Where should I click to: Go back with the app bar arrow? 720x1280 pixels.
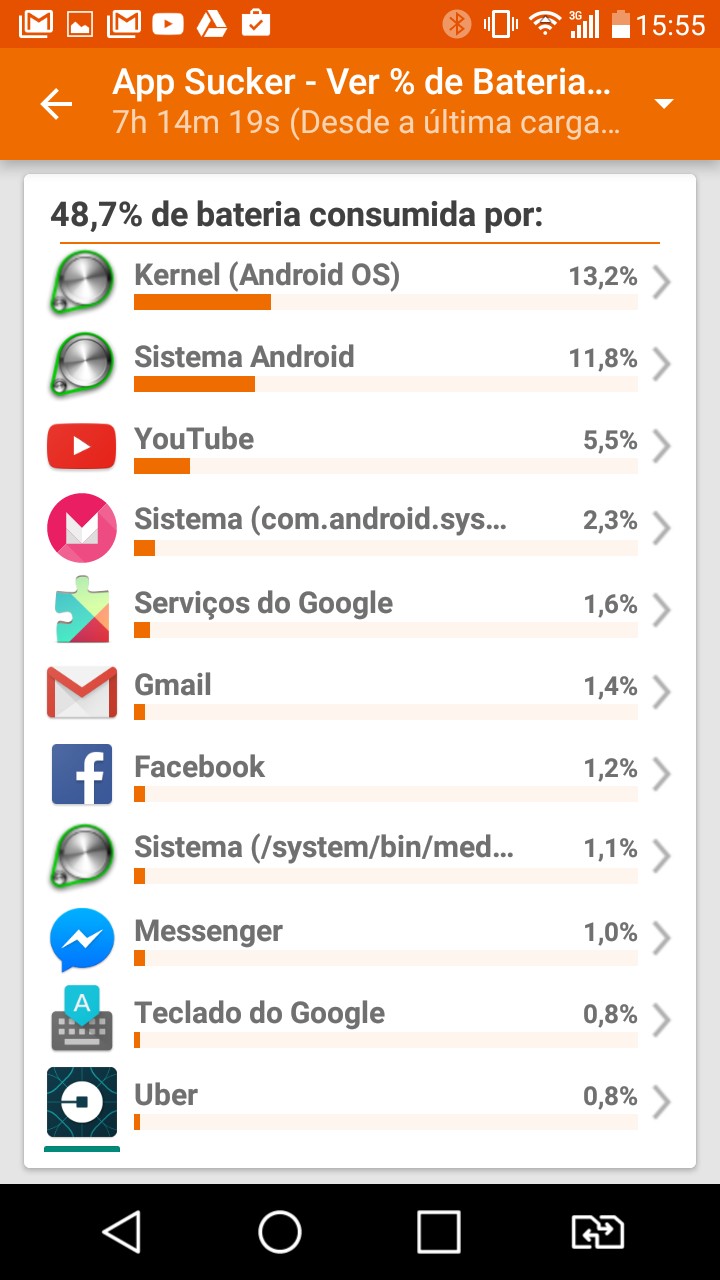click(x=56, y=103)
